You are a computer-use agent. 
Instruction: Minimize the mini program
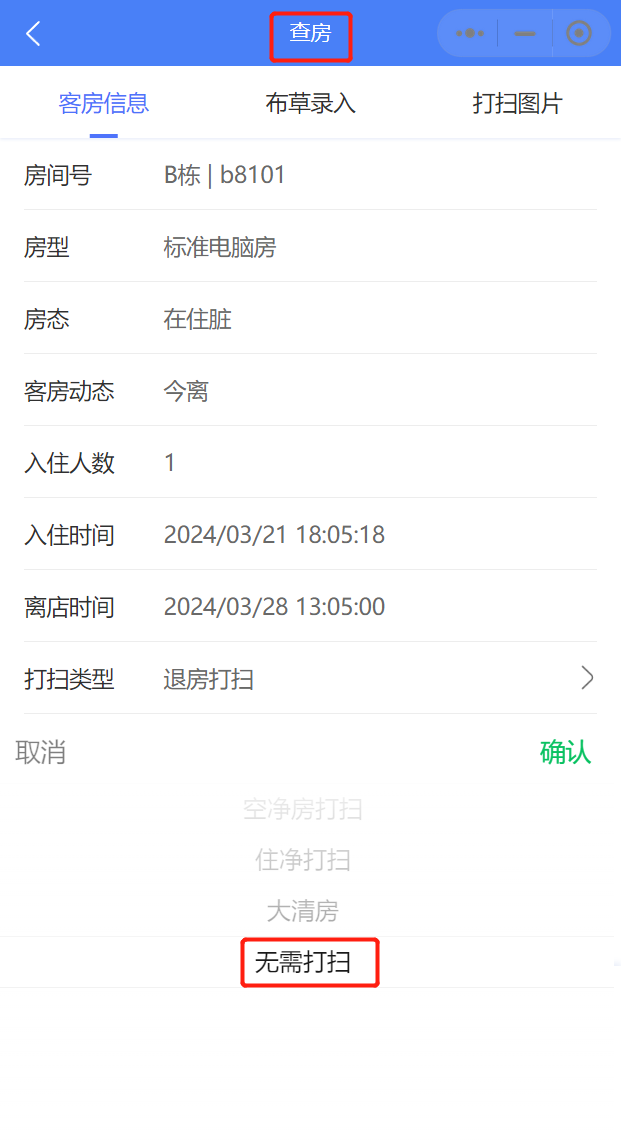pos(524,33)
